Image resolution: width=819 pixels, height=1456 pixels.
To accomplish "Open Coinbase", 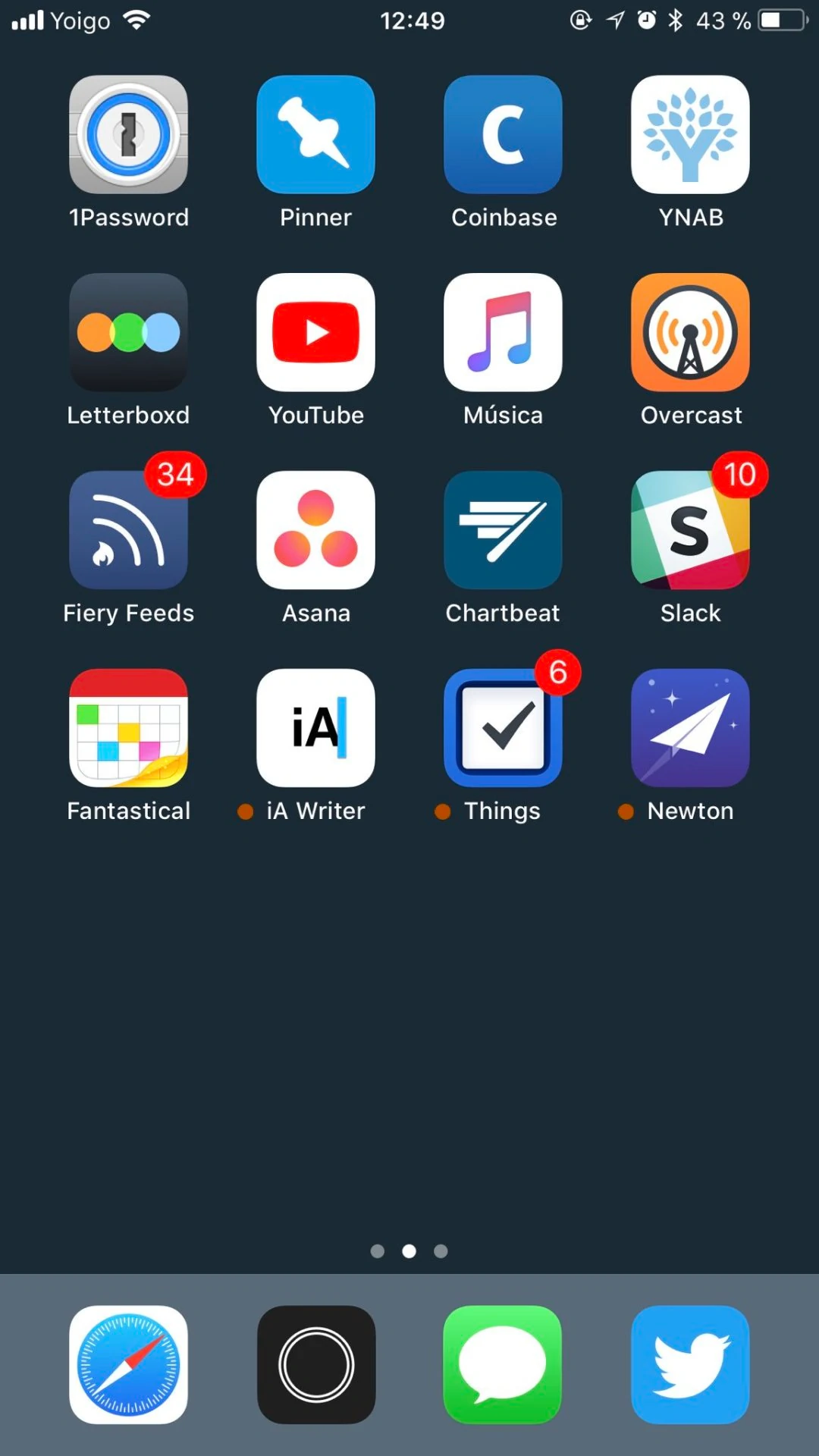I will (503, 134).
